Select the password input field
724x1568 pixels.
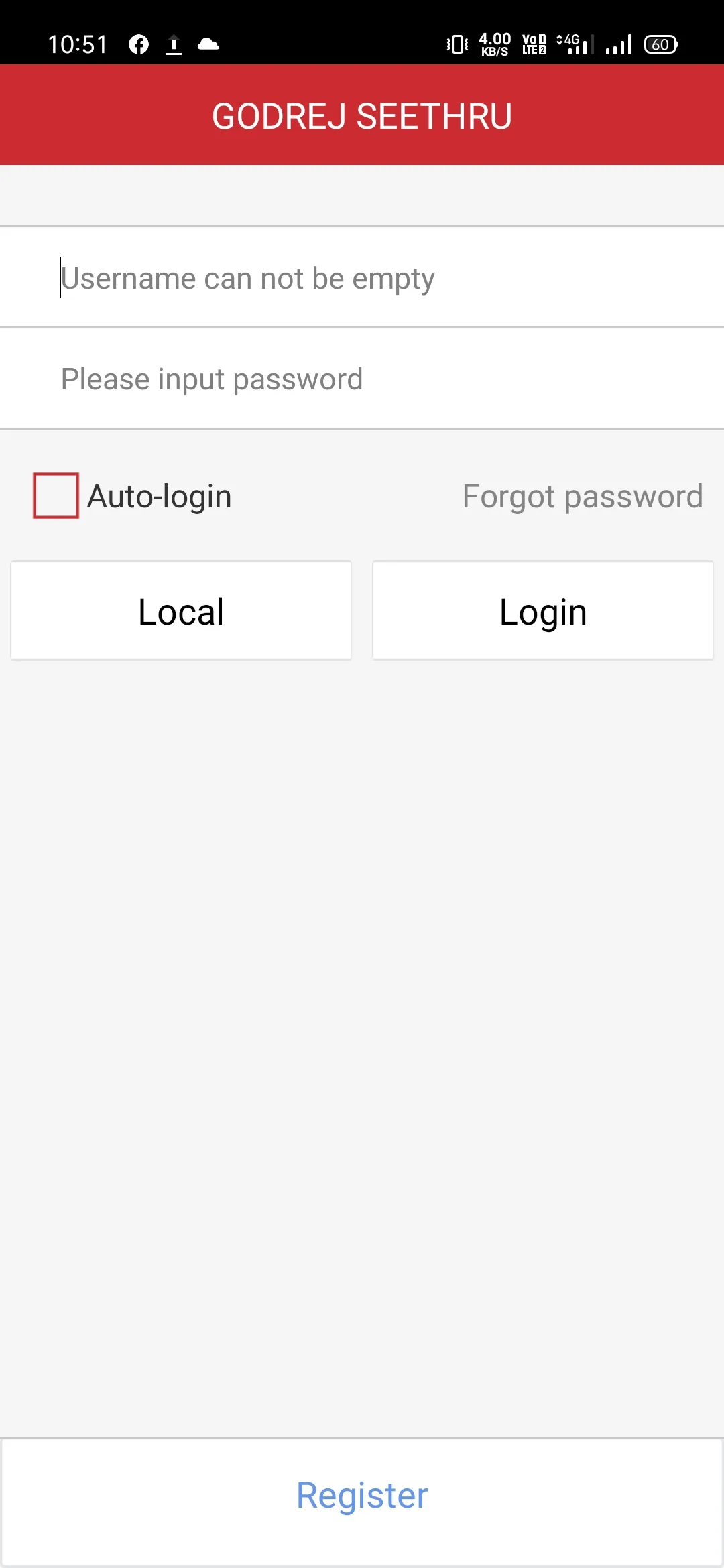click(x=362, y=378)
